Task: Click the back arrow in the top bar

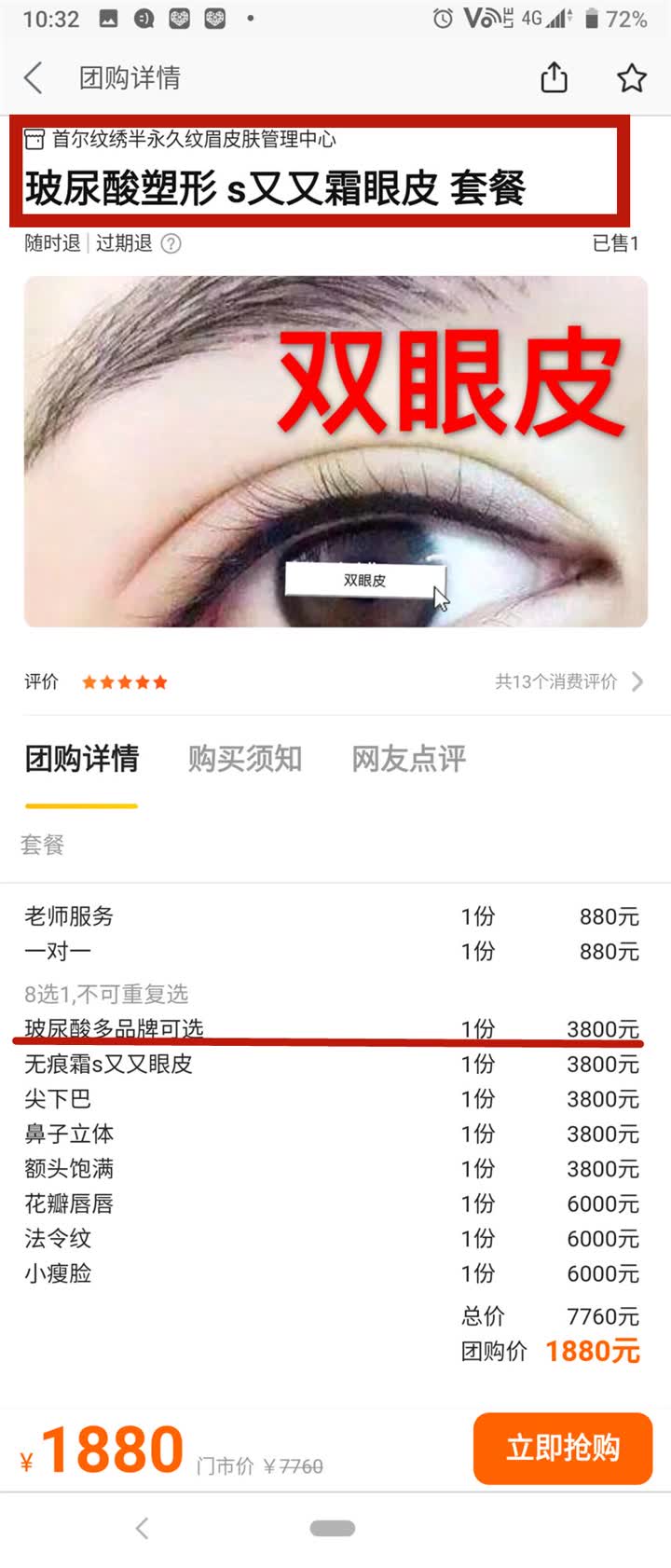Action: [x=34, y=78]
